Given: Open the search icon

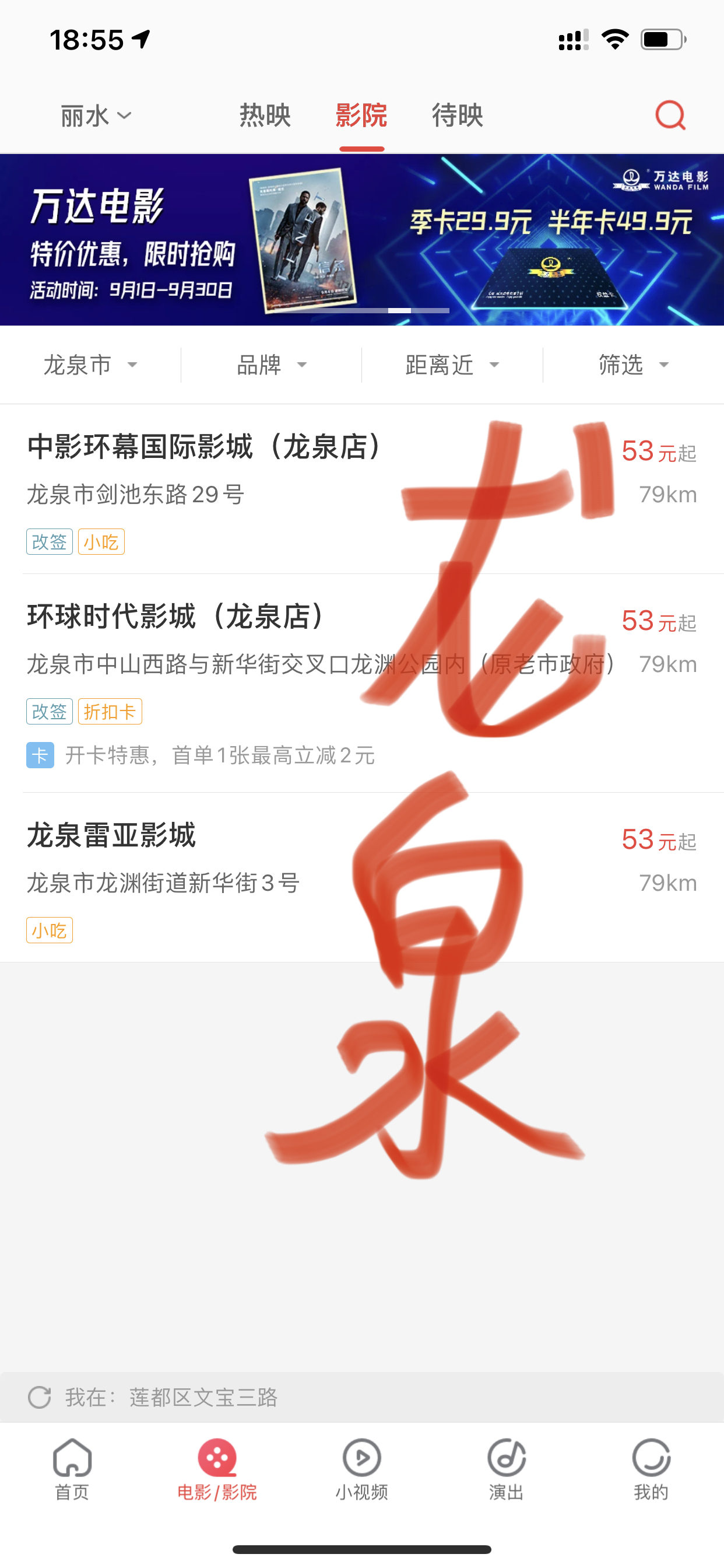Looking at the screenshot, I should click(670, 114).
